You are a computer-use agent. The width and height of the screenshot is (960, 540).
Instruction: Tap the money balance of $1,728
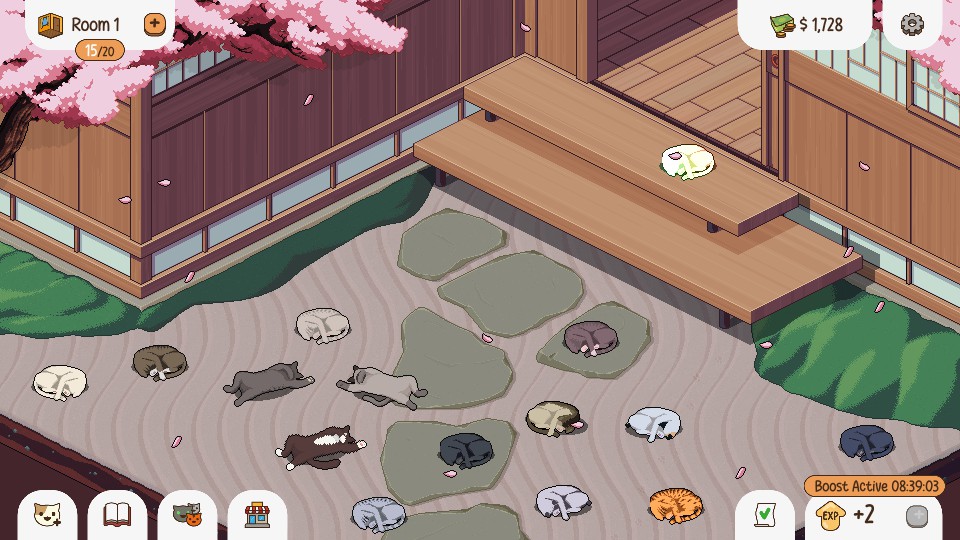tap(806, 24)
